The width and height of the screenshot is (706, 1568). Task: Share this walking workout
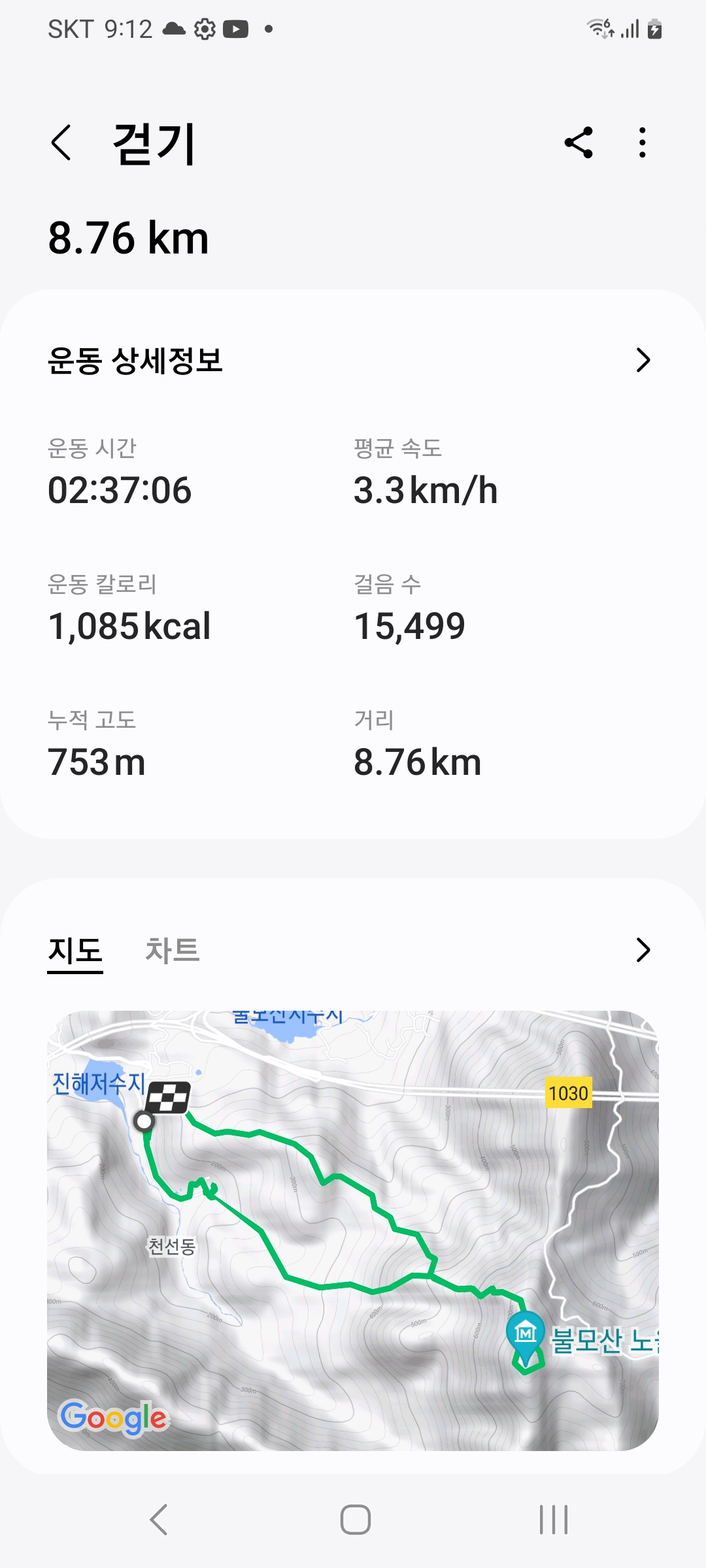click(579, 143)
